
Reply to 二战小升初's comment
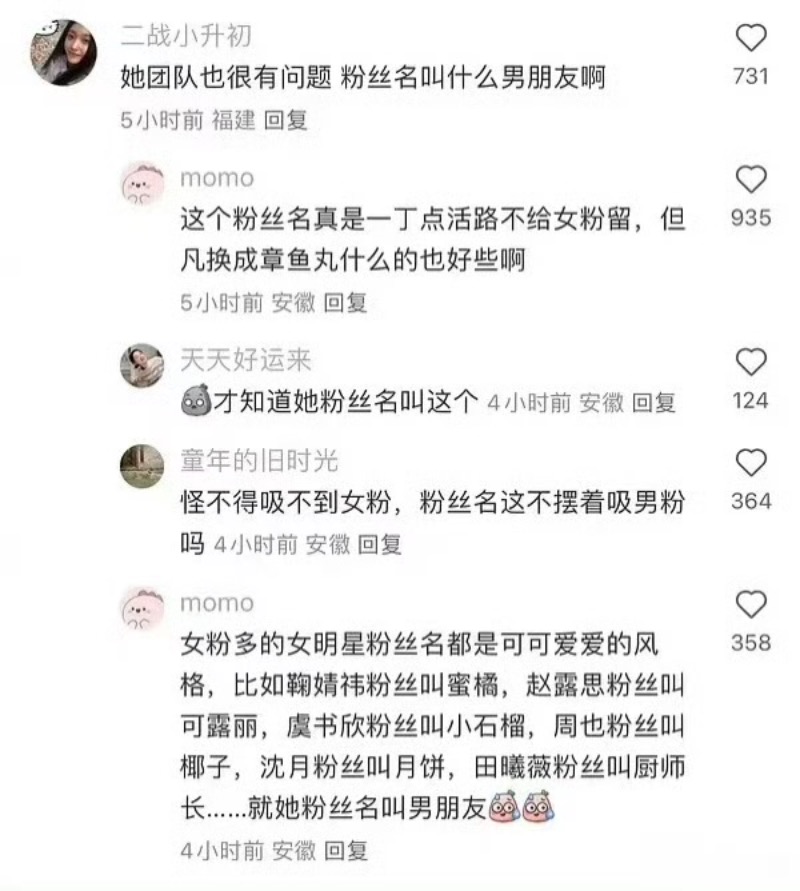(x=285, y=121)
